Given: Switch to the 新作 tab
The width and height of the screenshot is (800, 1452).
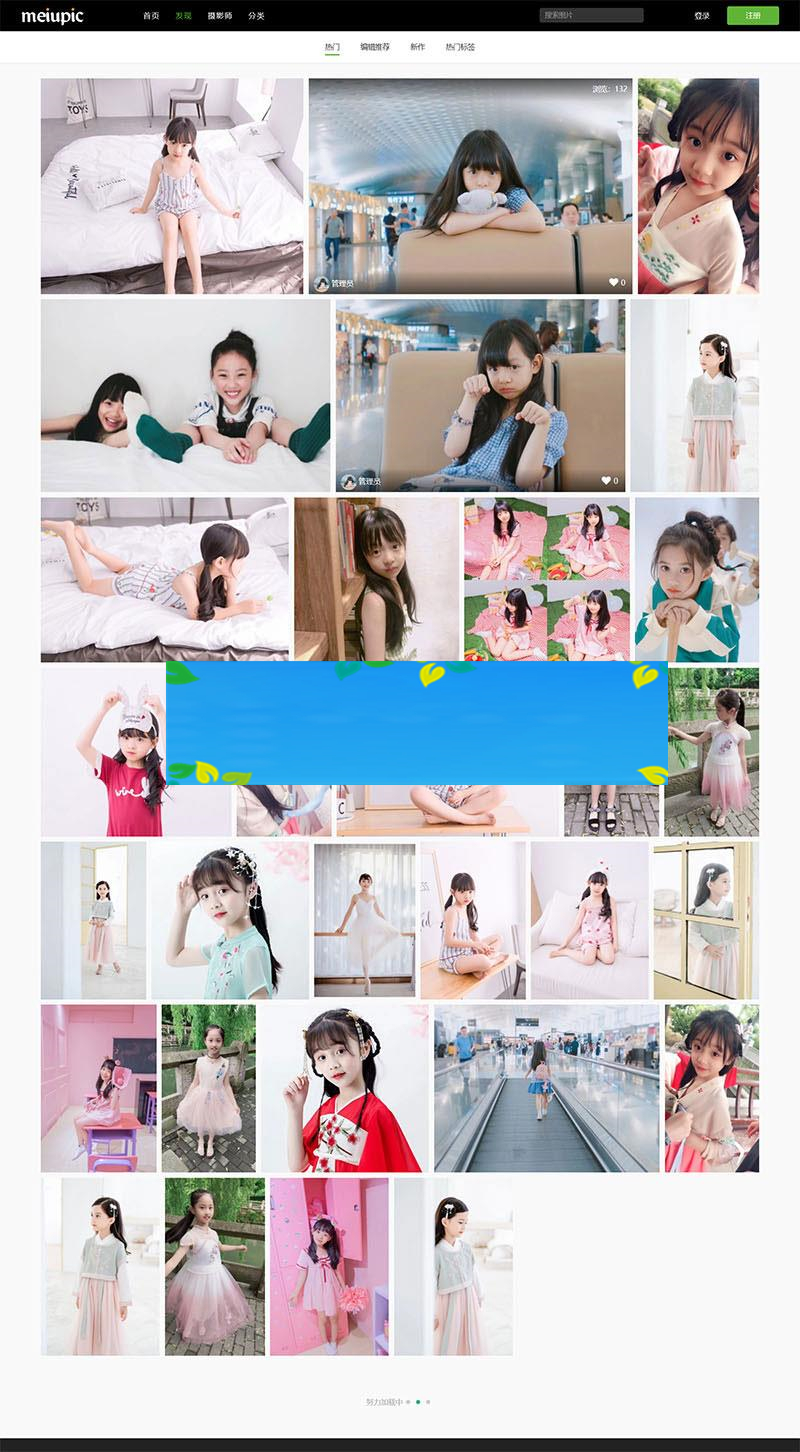Looking at the screenshot, I should coord(417,47).
